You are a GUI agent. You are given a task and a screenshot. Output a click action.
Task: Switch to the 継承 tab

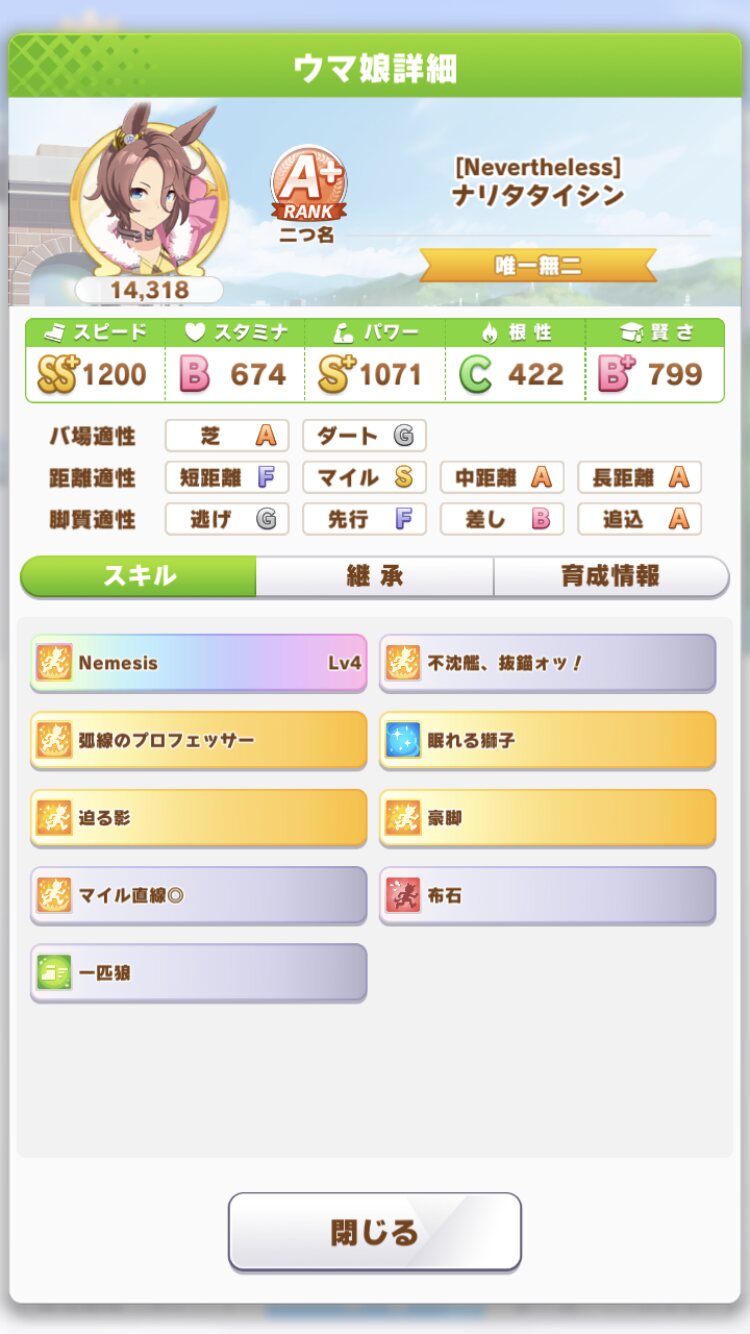coord(375,576)
